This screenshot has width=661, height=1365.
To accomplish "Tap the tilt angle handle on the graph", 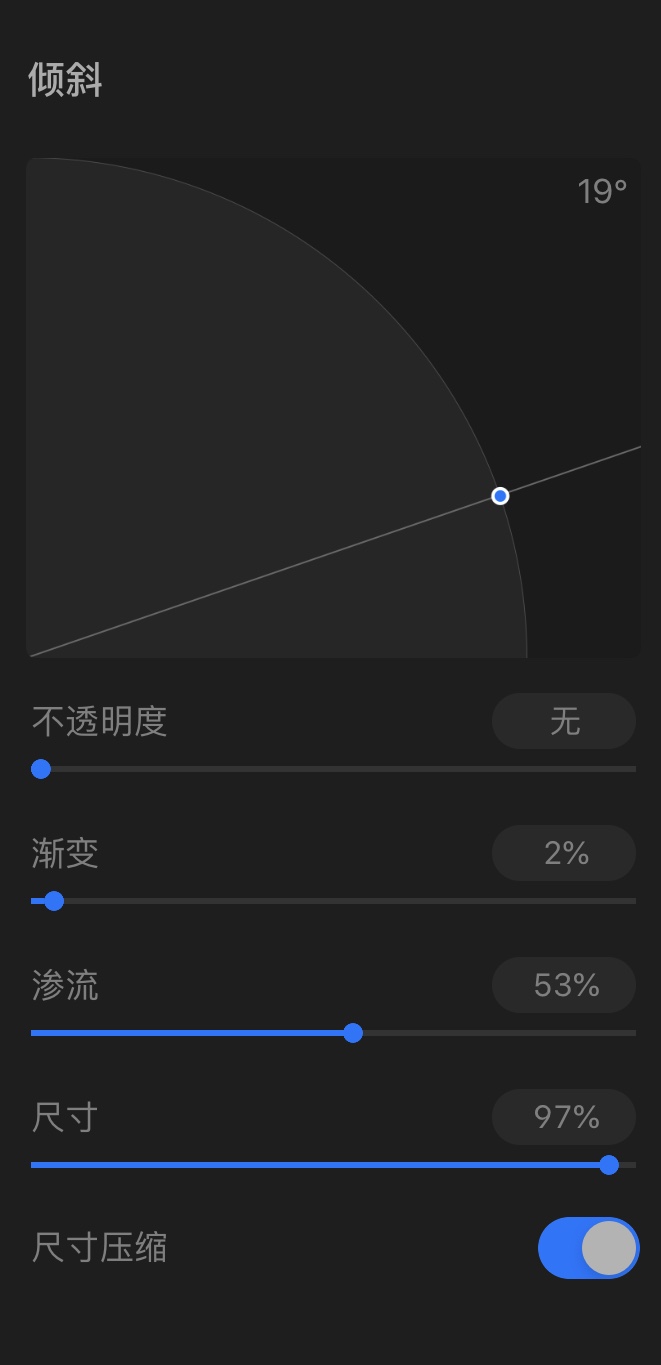I will coord(500,496).
